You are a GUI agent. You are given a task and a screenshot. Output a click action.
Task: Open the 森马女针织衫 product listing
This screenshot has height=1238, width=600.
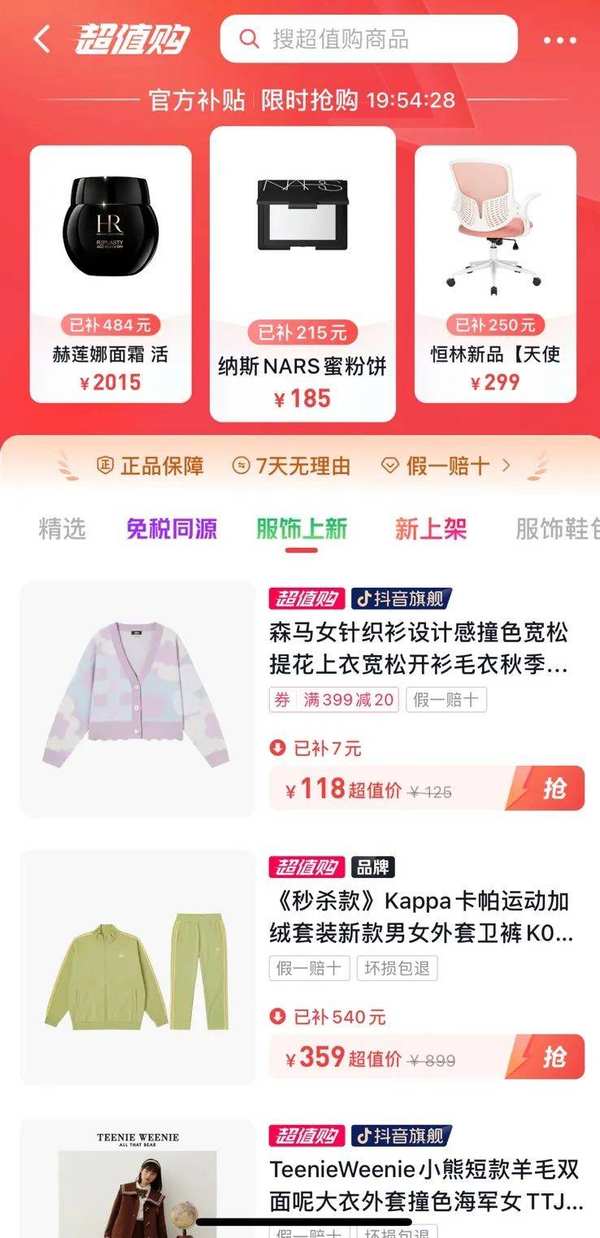418,648
